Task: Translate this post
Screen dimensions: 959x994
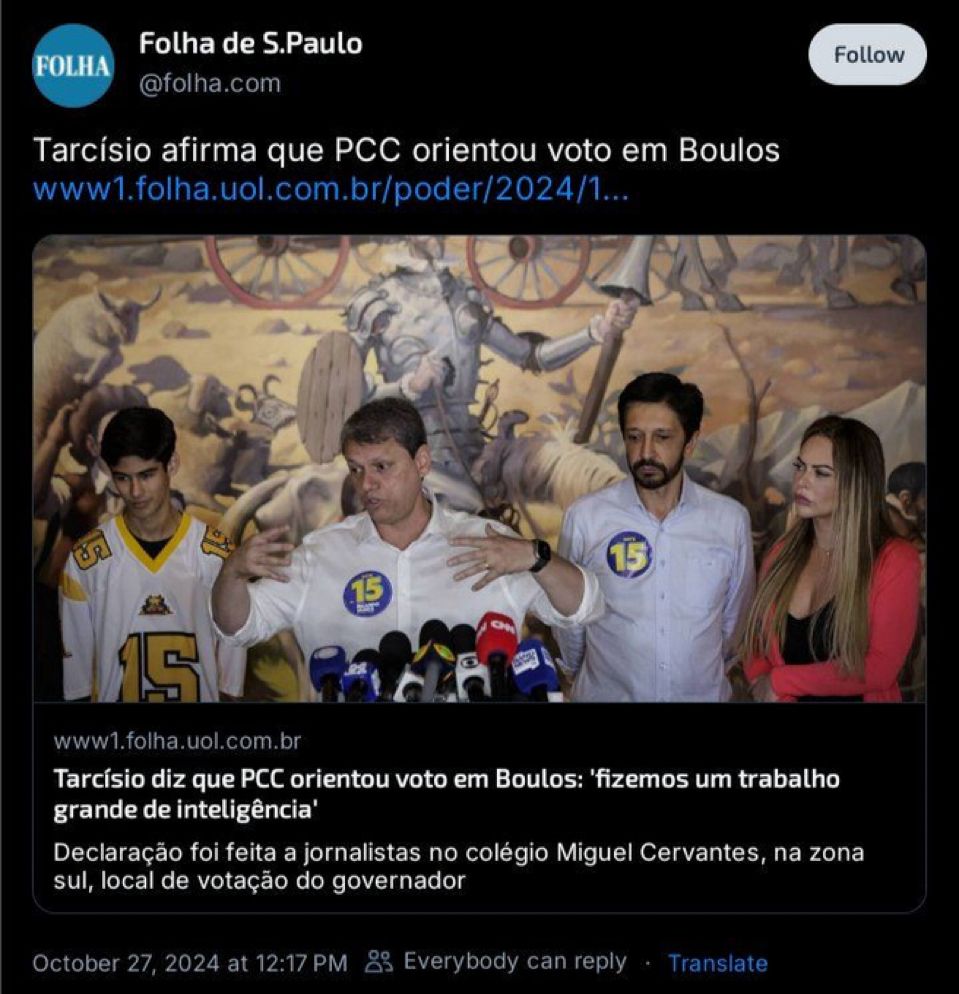Action: click(717, 964)
